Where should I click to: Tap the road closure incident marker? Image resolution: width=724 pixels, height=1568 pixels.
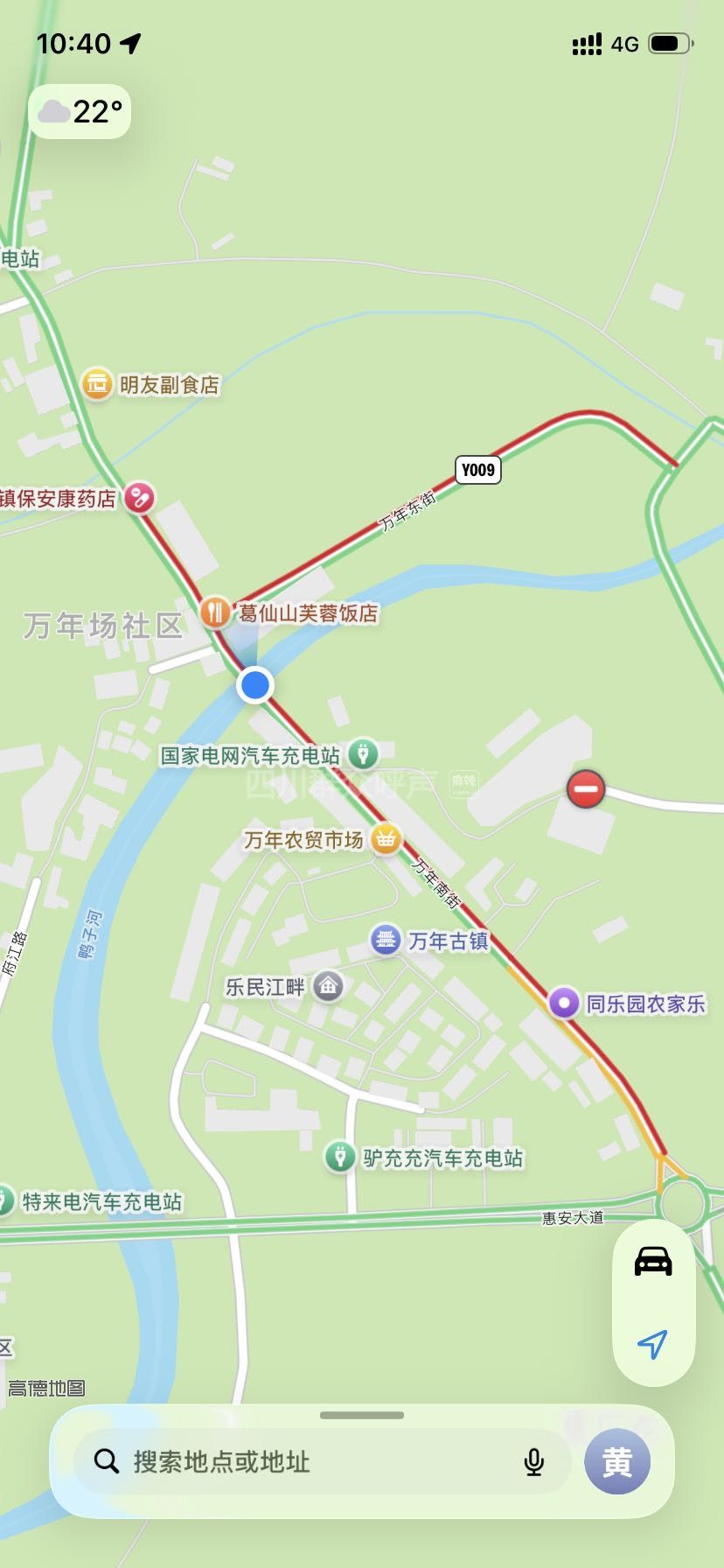coord(585,788)
